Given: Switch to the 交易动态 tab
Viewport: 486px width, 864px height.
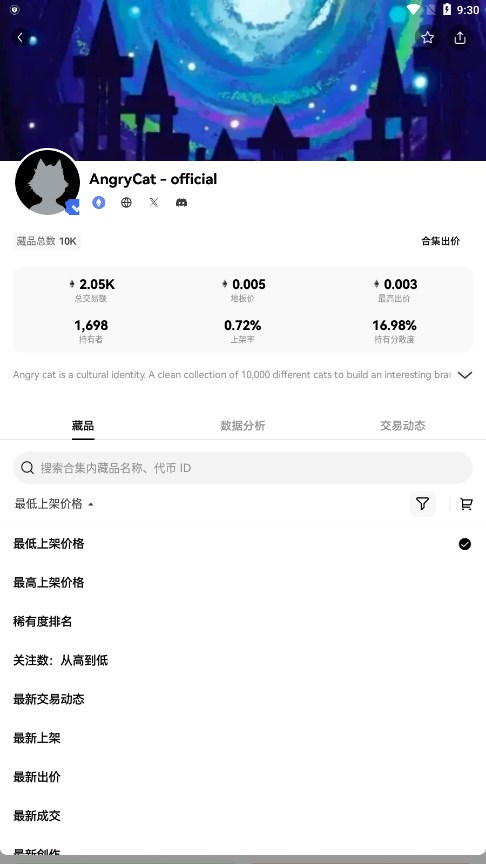Looking at the screenshot, I should coord(402,425).
